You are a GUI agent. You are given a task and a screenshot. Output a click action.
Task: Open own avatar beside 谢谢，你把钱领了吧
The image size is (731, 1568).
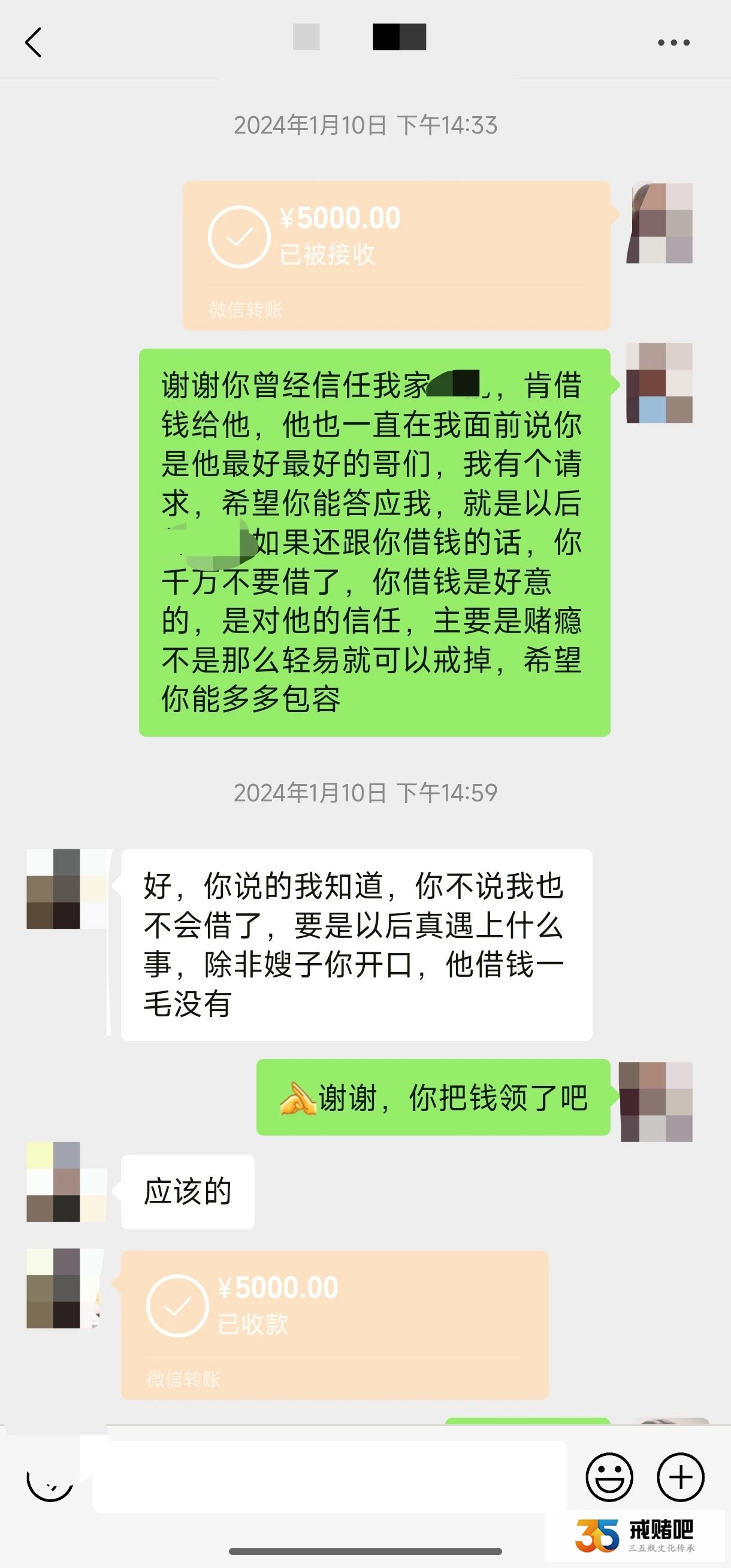tap(656, 1101)
